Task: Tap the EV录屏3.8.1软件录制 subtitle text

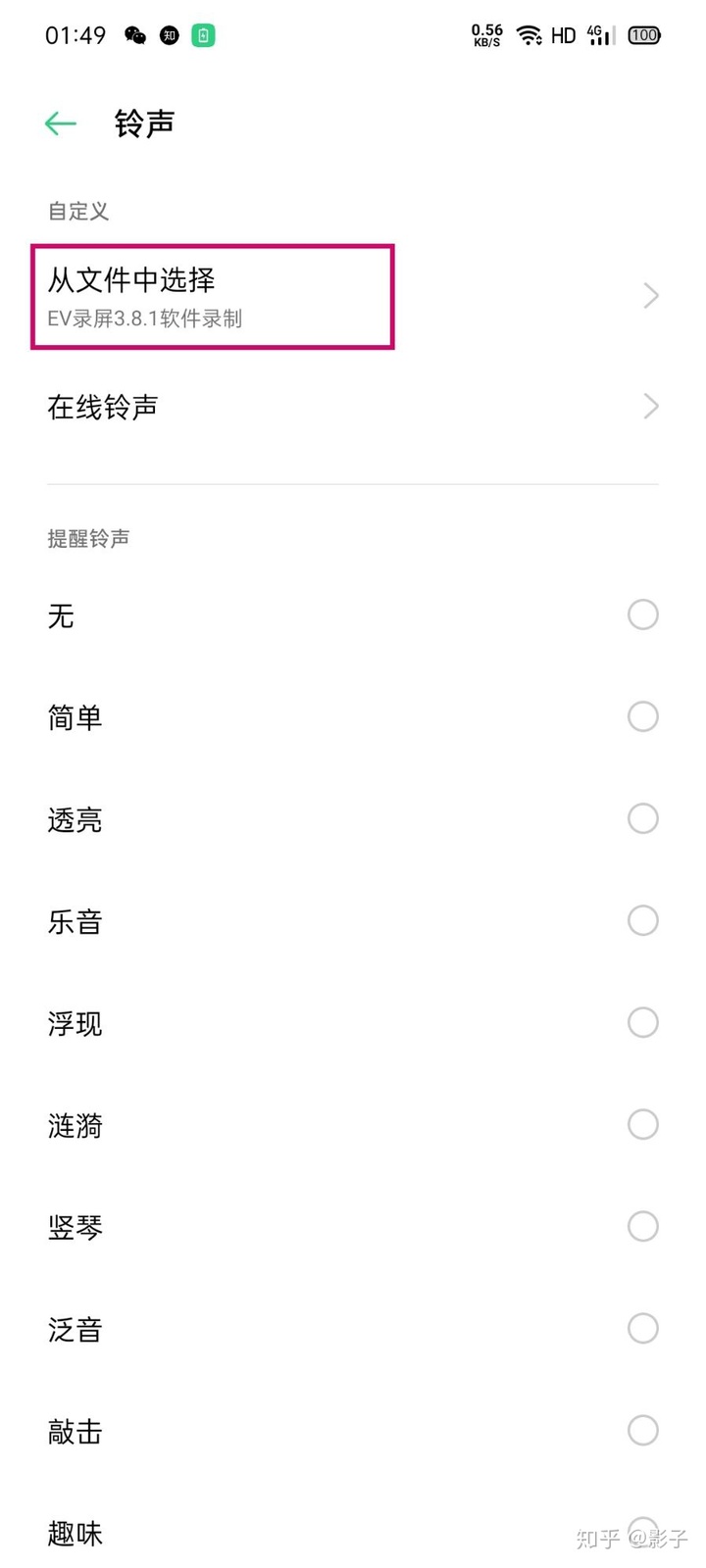Action: click(x=145, y=318)
